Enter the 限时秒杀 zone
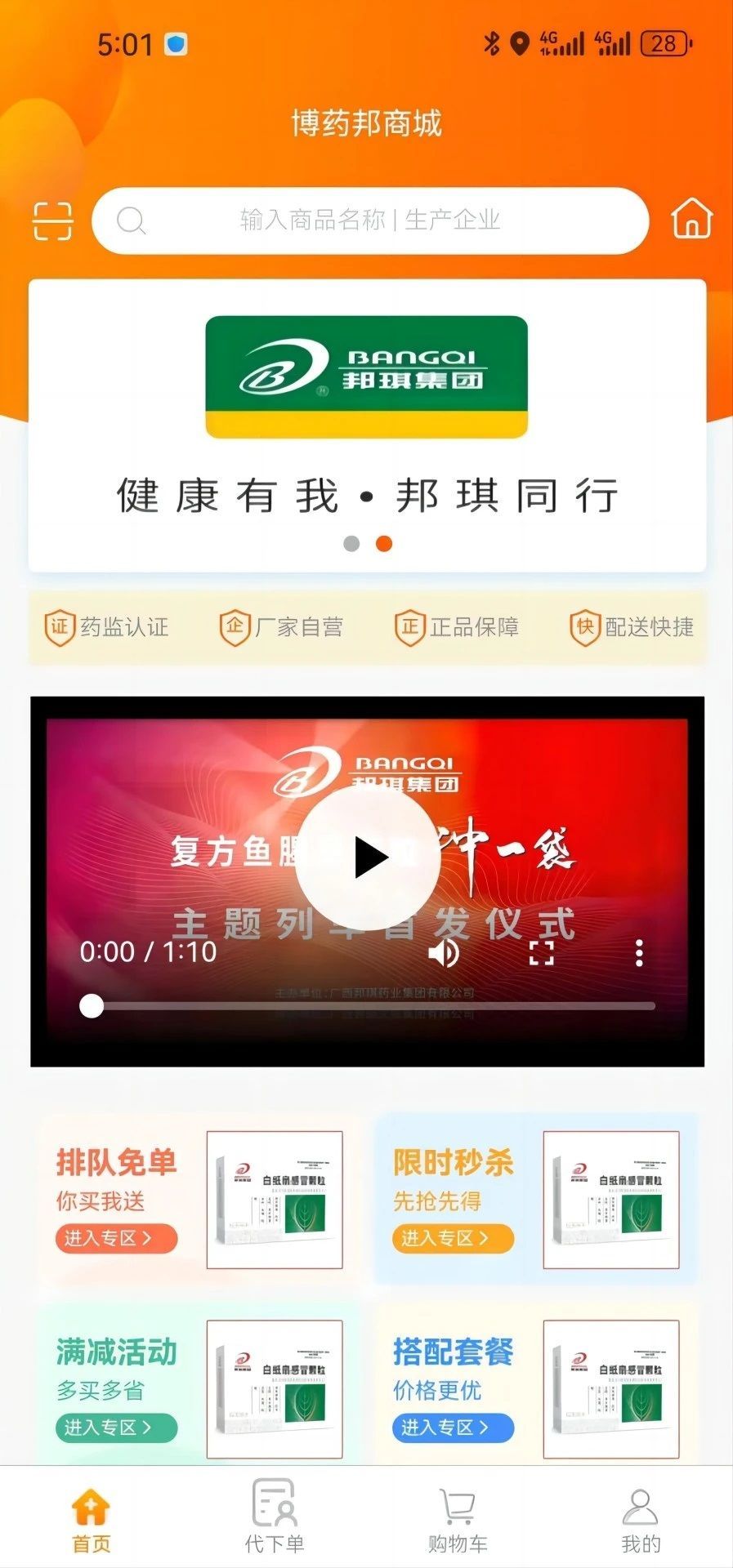This screenshot has height=1568, width=733. (x=453, y=1238)
